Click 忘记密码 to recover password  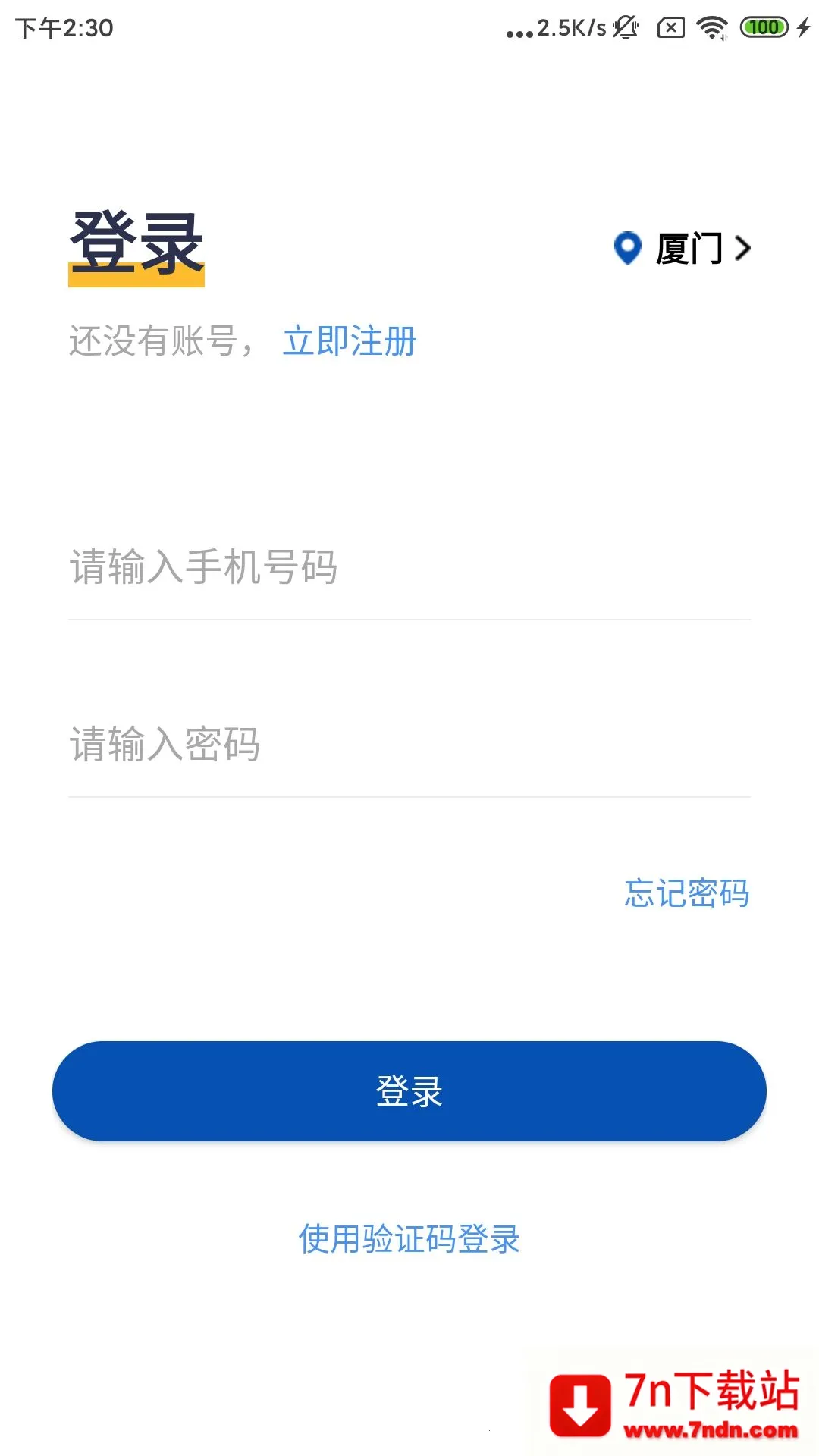point(686,895)
